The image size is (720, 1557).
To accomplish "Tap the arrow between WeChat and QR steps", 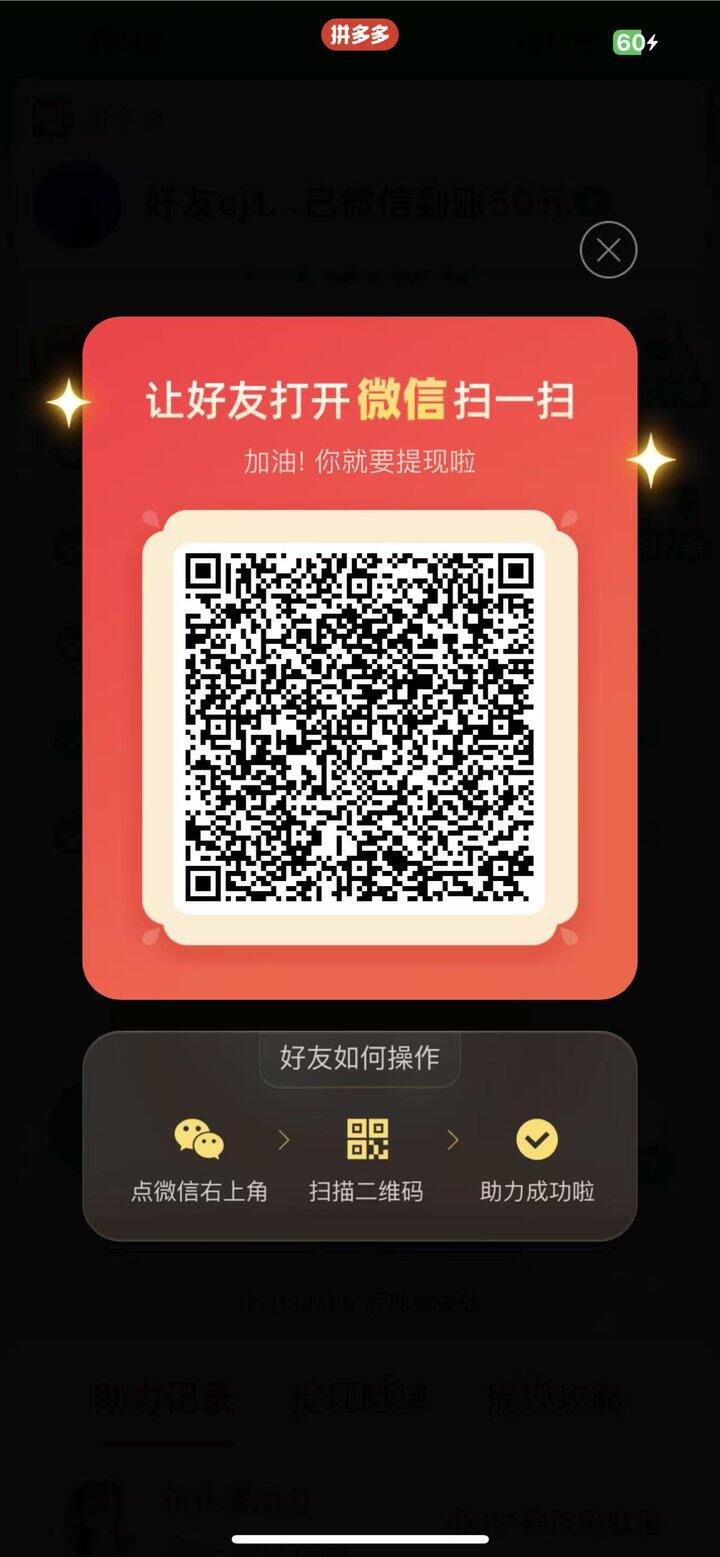I will tap(284, 1138).
